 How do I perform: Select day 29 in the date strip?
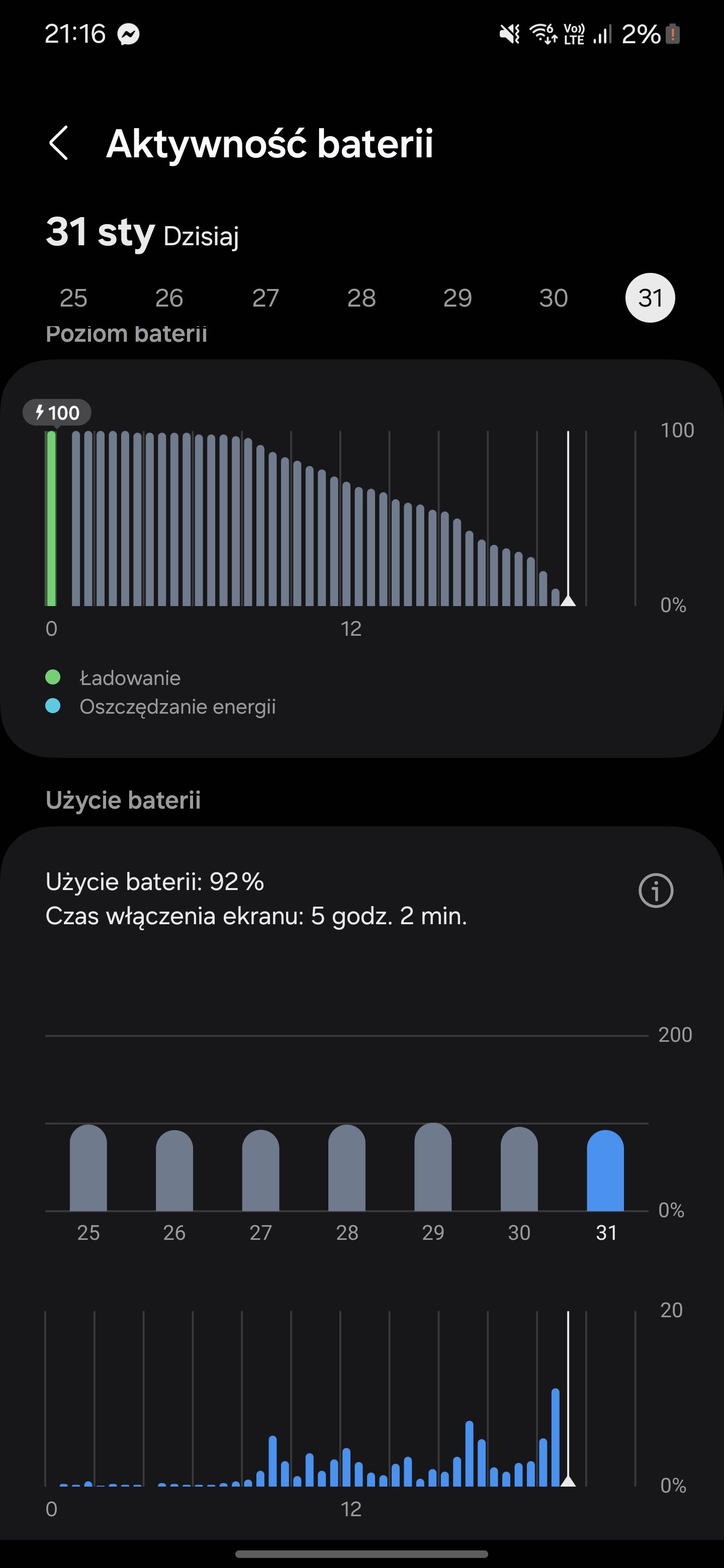point(458,298)
